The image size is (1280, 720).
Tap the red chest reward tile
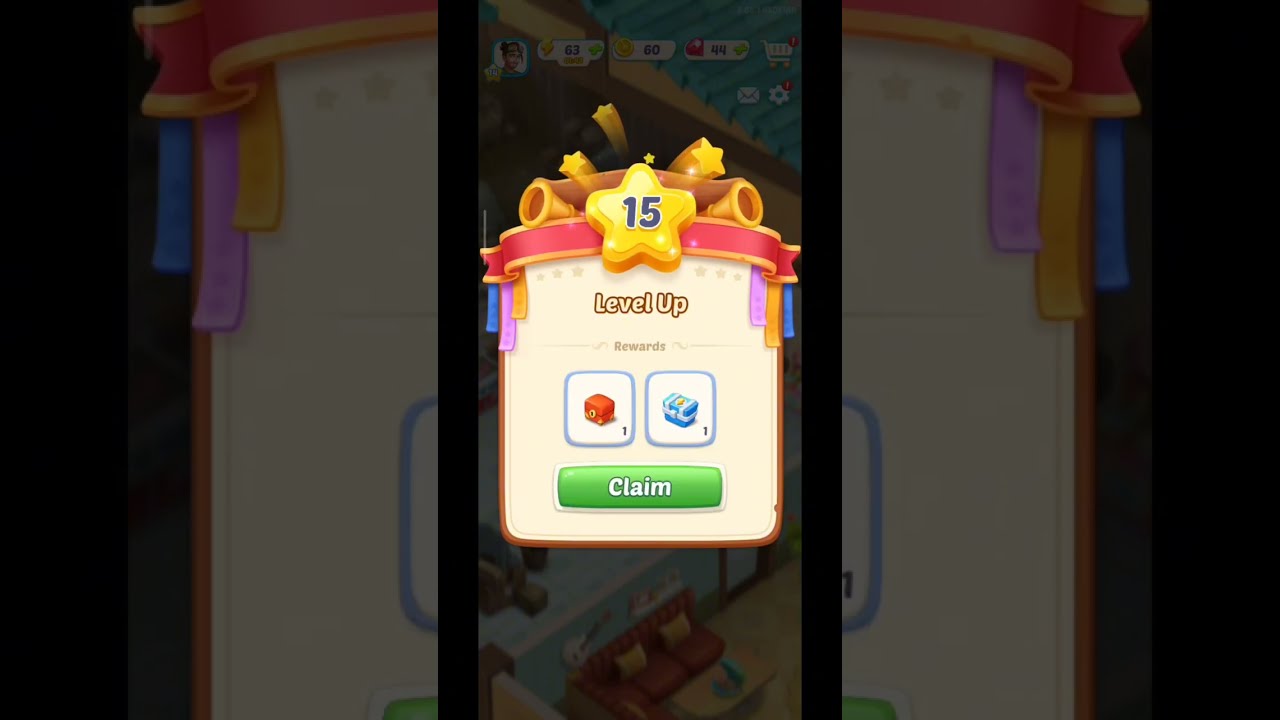(599, 408)
